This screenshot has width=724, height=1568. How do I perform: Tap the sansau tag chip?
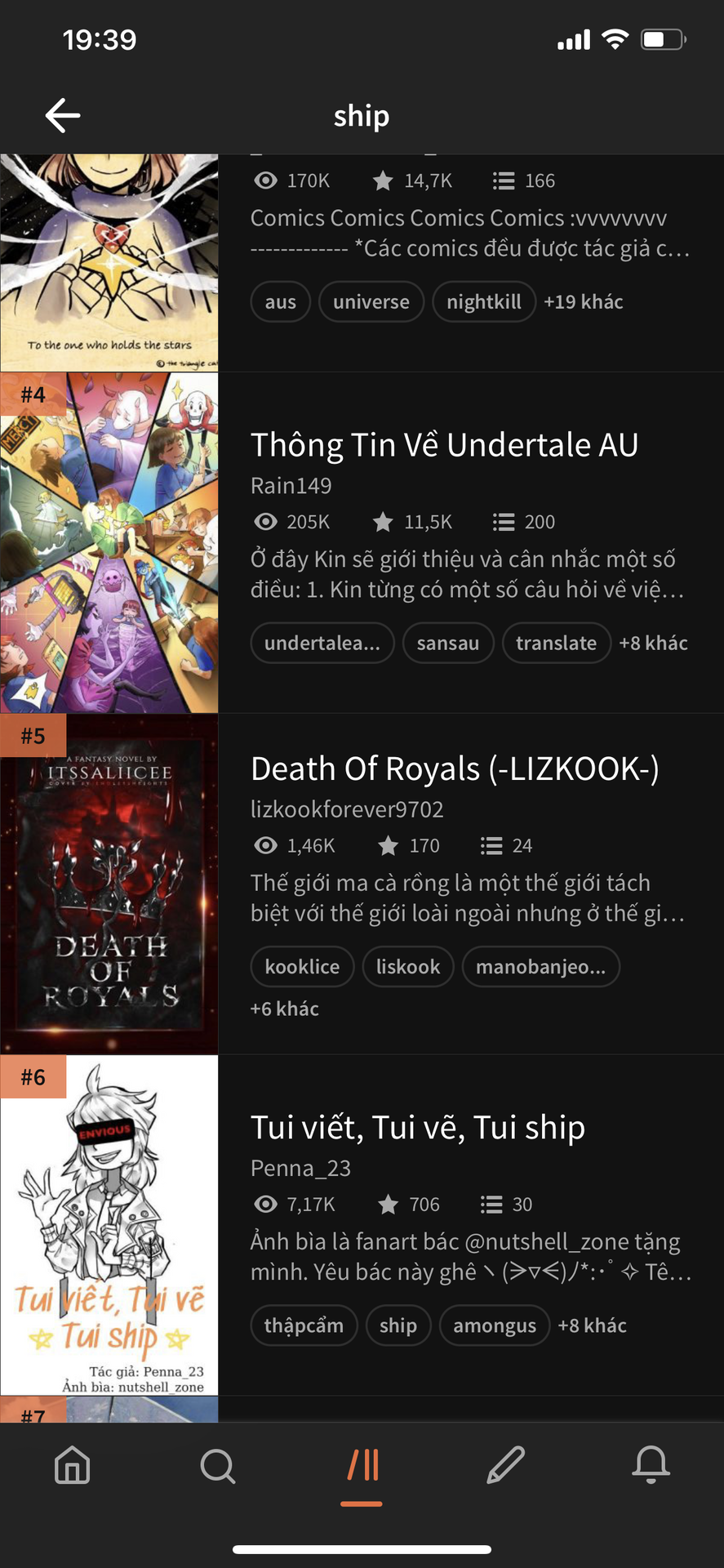click(x=448, y=644)
